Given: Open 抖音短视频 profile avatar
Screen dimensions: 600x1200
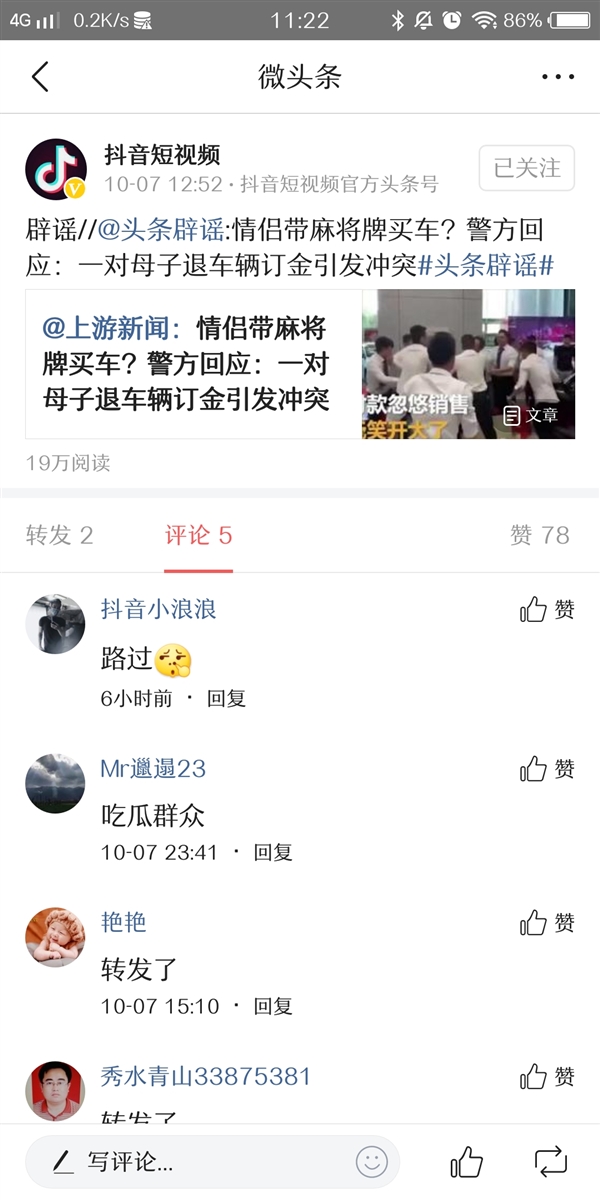Looking at the screenshot, I should (56, 169).
